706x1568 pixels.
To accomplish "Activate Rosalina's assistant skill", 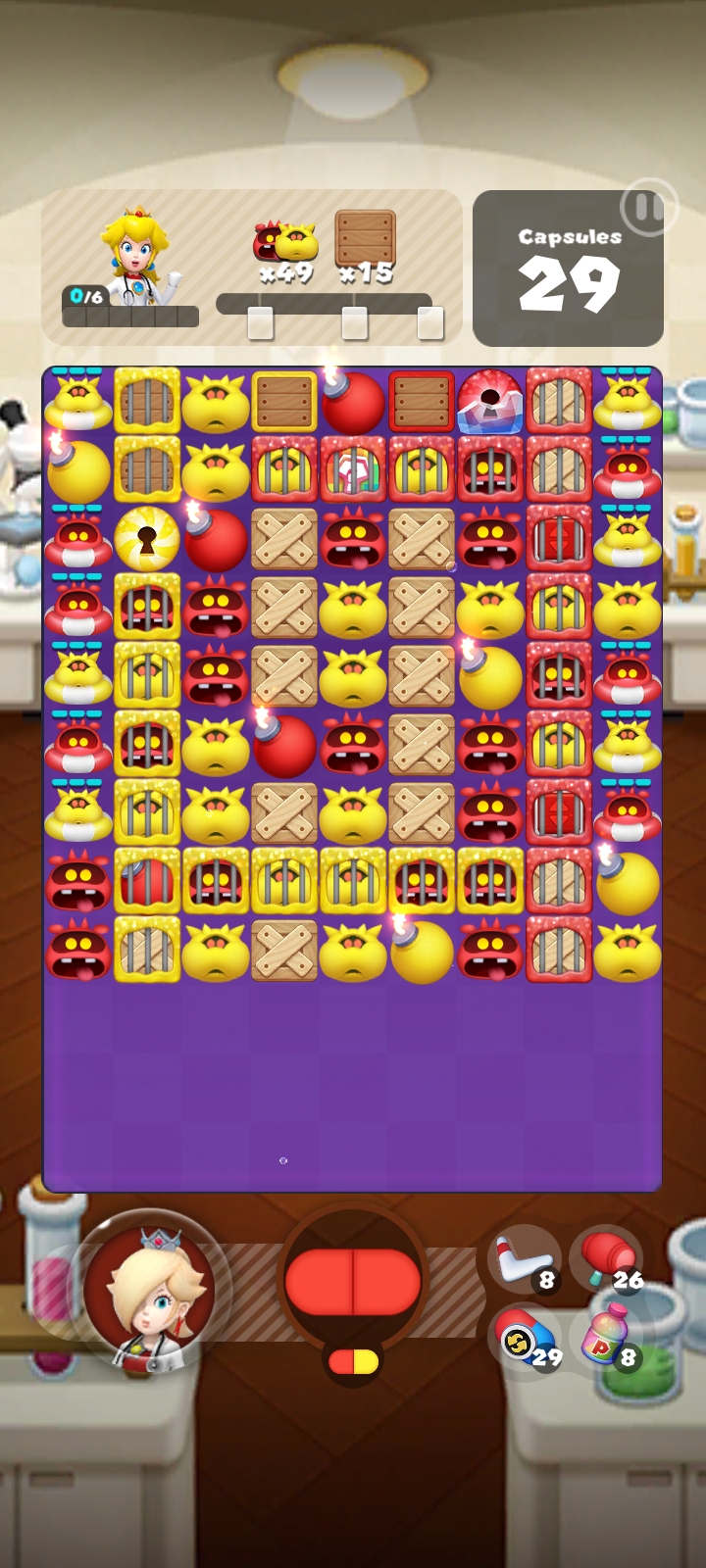I will (149, 1291).
